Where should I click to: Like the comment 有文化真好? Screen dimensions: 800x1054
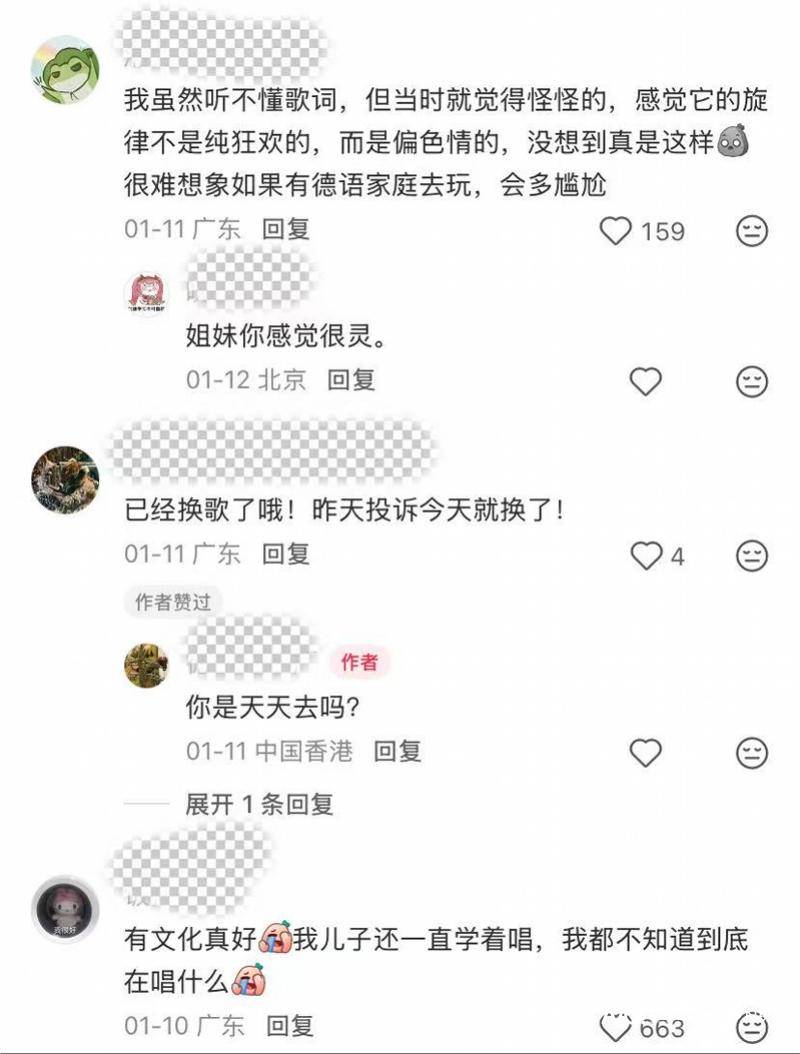(616, 1027)
